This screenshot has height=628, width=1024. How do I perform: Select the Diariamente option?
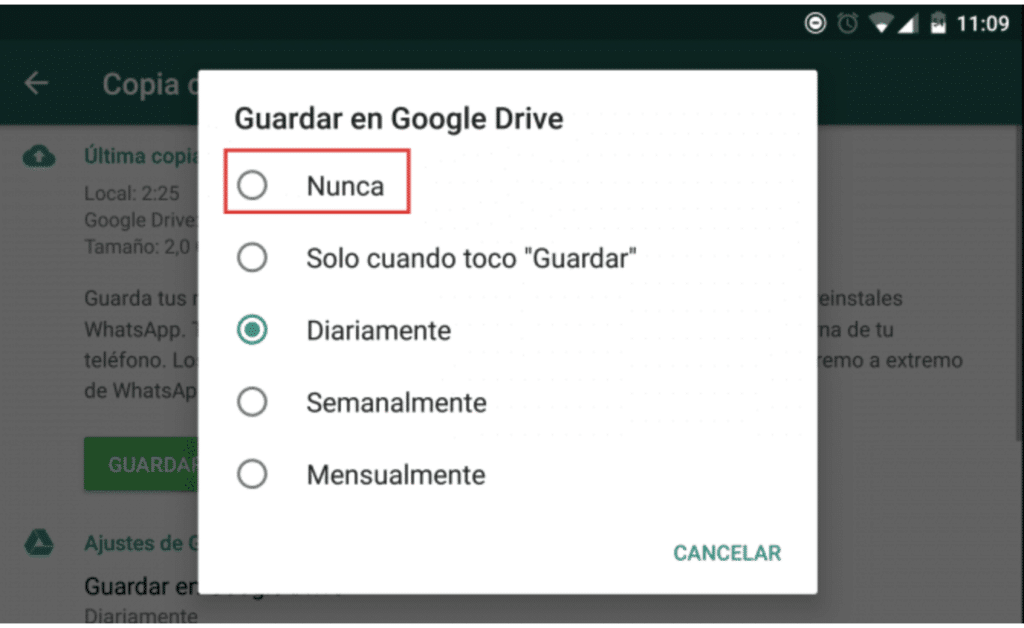coord(253,331)
